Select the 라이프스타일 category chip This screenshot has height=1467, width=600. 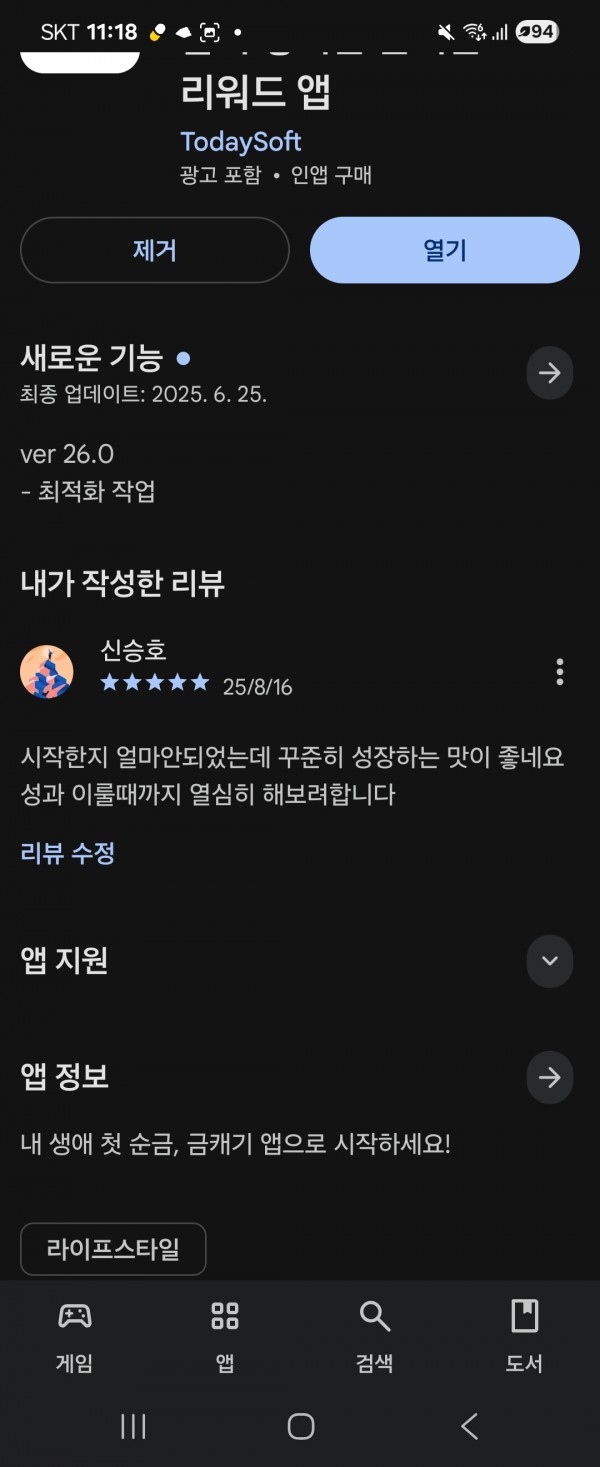[113, 1249]
